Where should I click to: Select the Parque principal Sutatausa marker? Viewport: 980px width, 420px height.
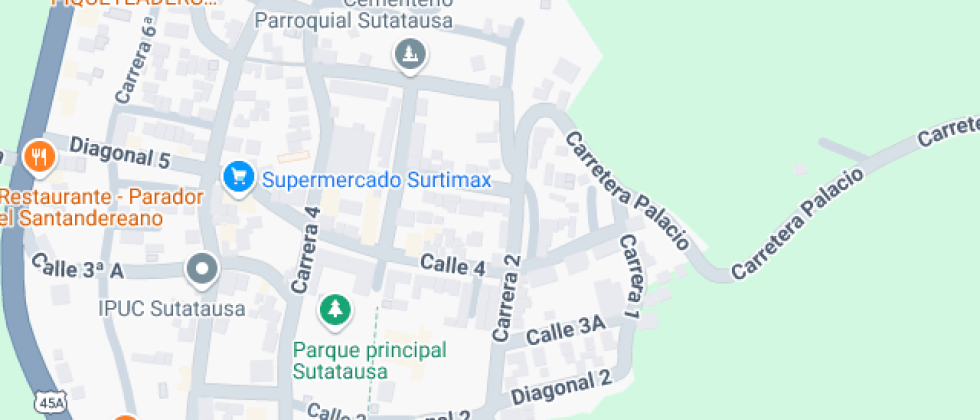pos(336,311)
